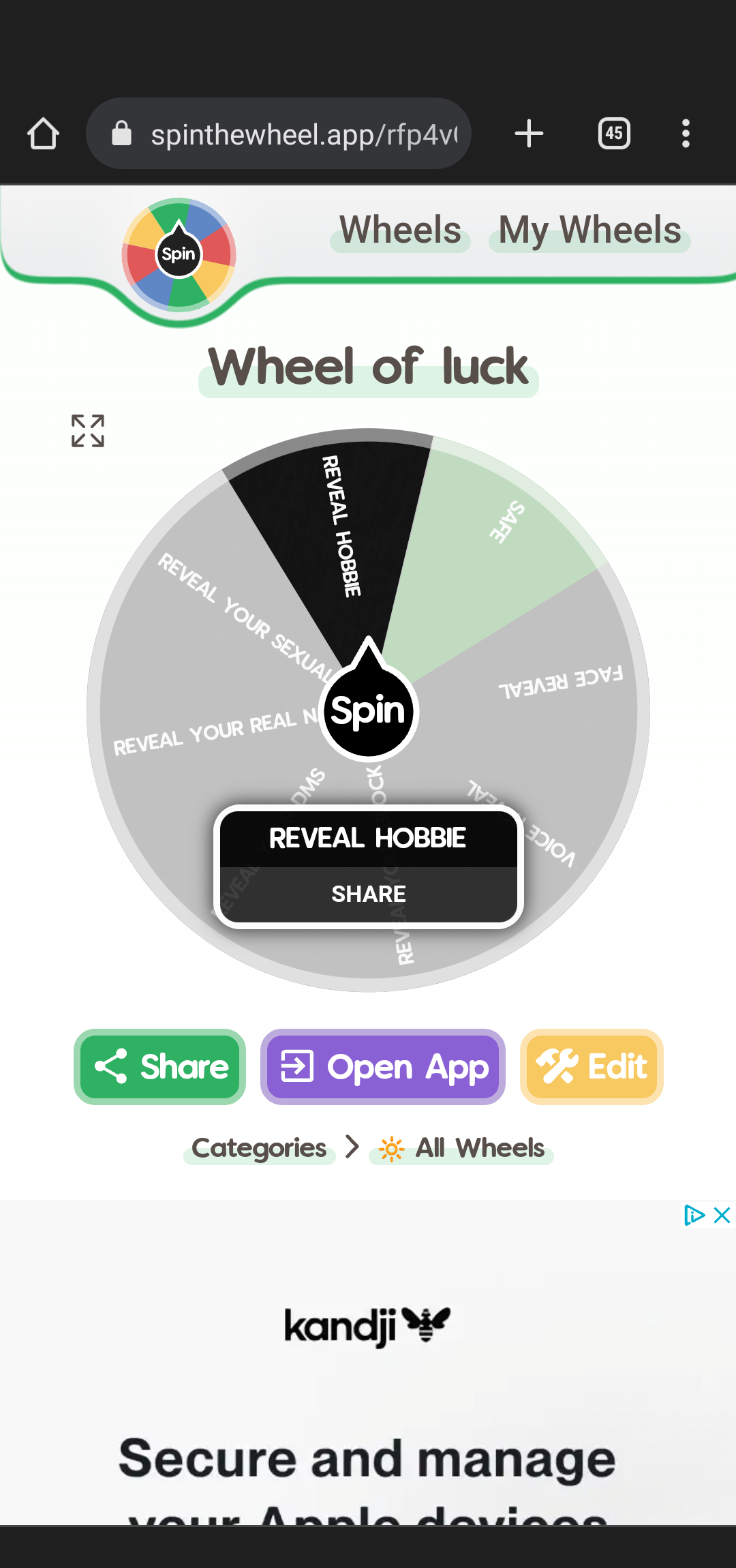Tap the green Share button
736x1568 pixels.
tap(160, 1067)
